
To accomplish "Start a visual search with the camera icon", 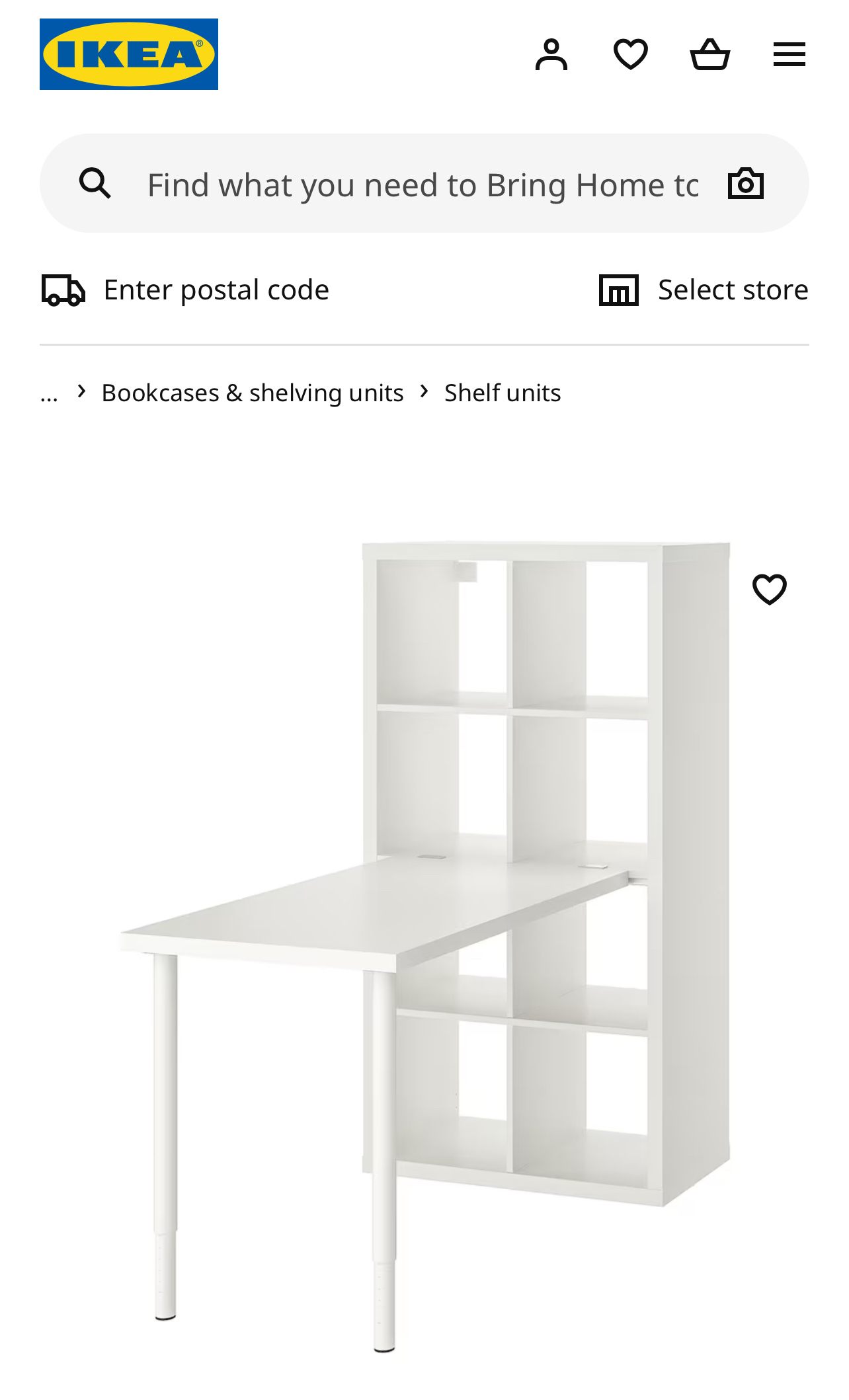I will tap(747, 183).
